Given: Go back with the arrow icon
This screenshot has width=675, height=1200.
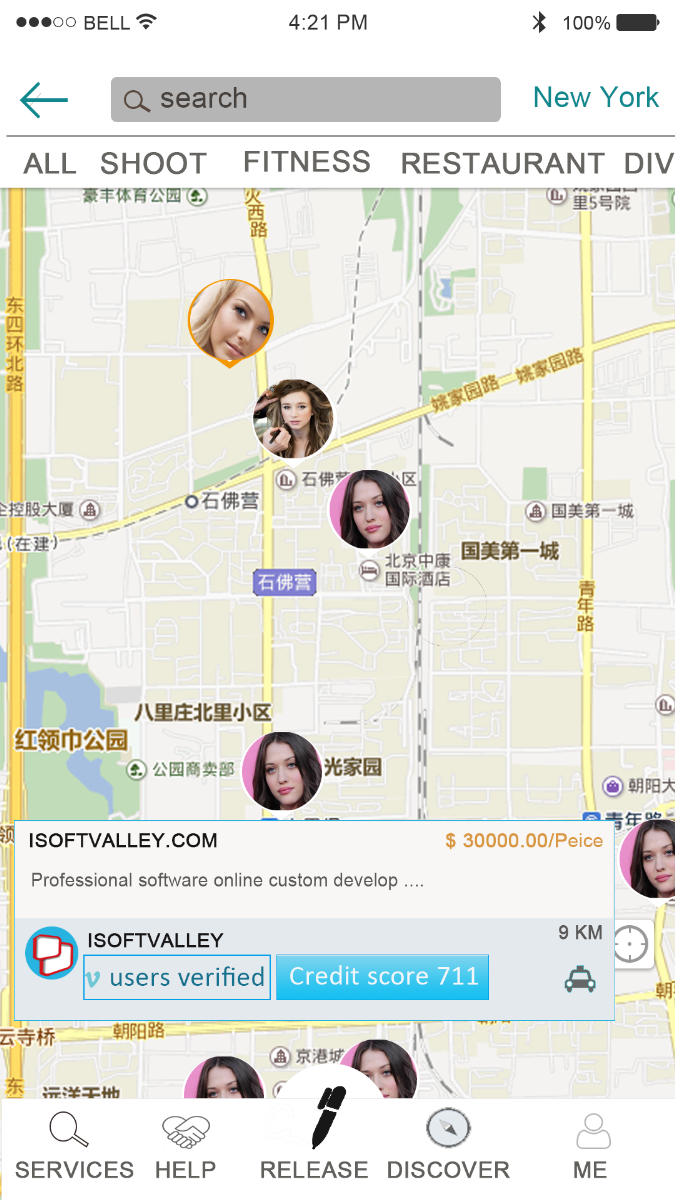Looking at the screenshot, I should point(44,100).
